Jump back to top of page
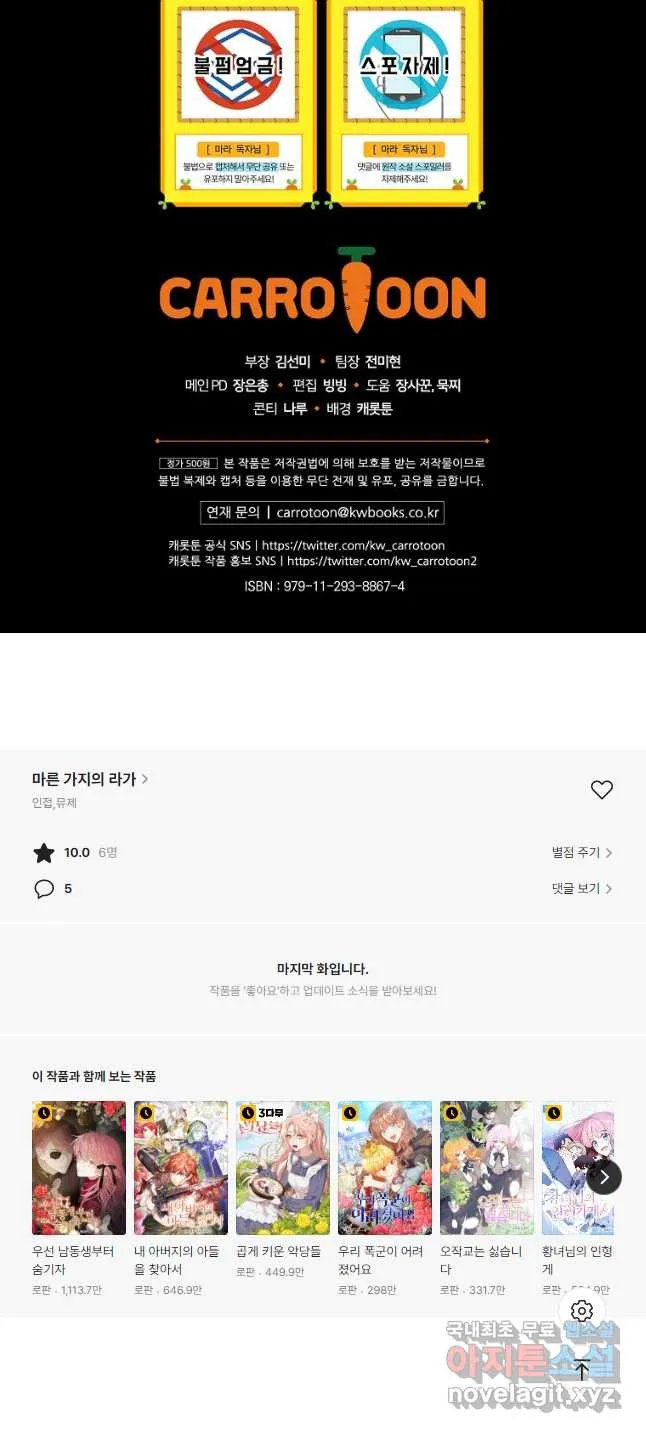Image resolution: width=646 pixels, height=1433 pixels. point(582,1371)
